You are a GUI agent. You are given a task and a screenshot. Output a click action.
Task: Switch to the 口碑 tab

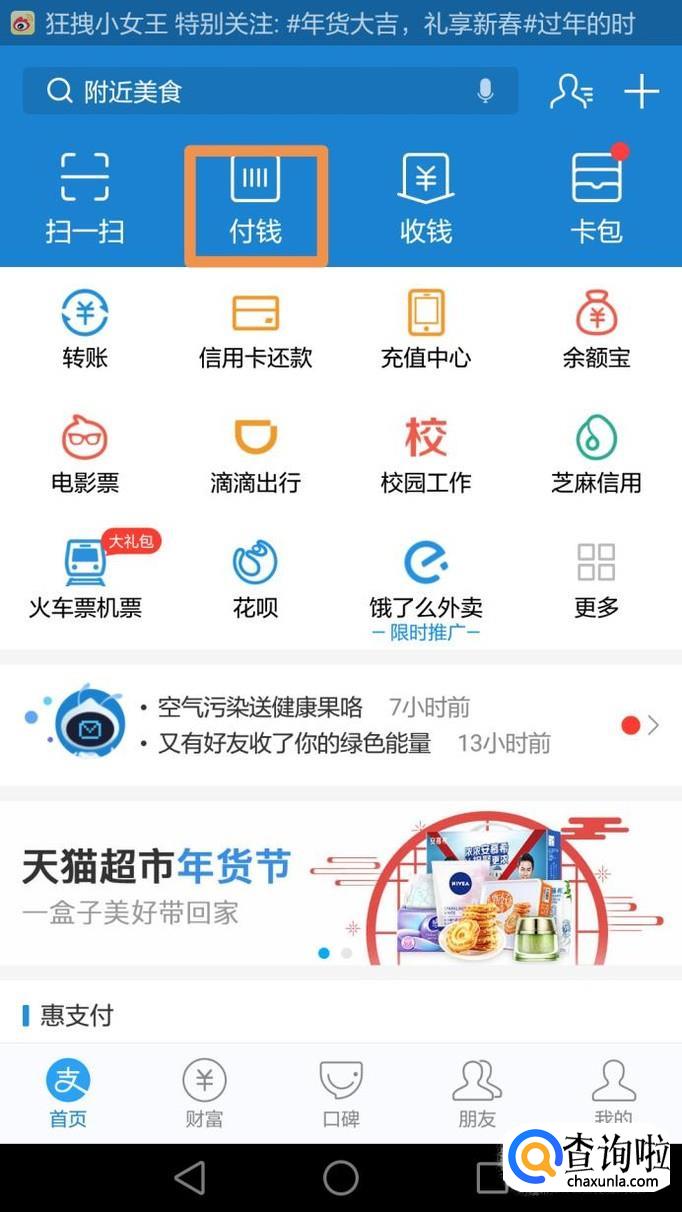tap(341, 1093)
